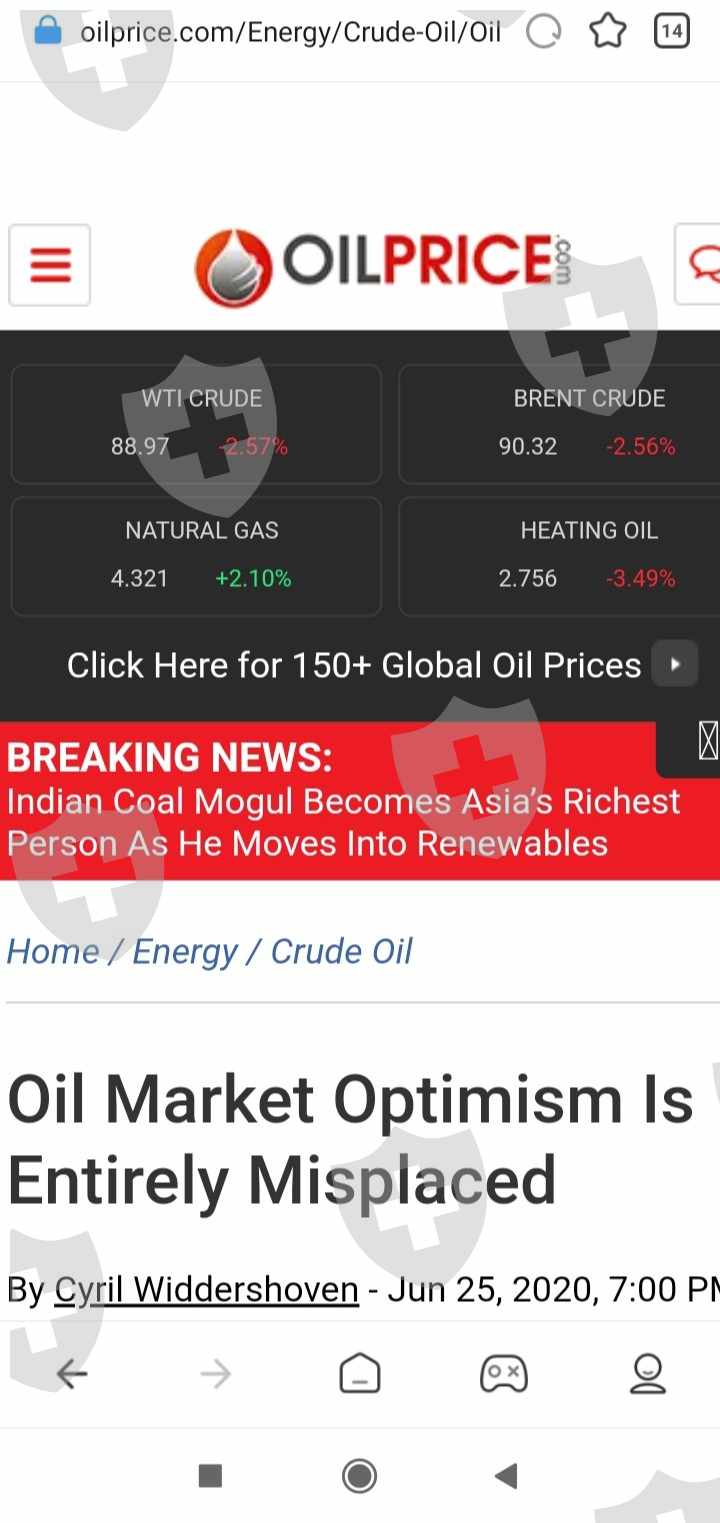View author Cyril Widdershoven's profile
Screen dimensions: 720x1523
point(206,1289)
